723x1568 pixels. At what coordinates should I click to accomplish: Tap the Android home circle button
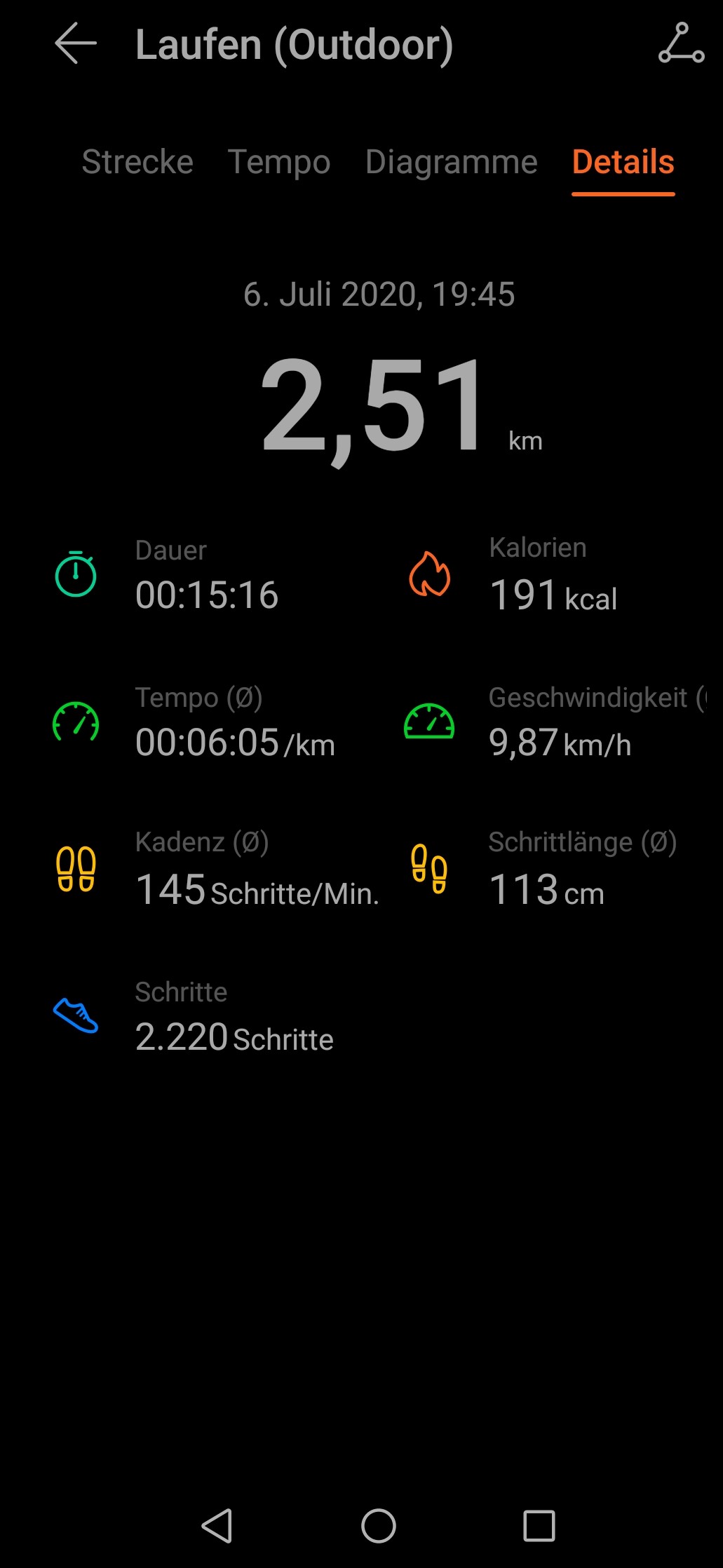click(x=379, y=1525)
